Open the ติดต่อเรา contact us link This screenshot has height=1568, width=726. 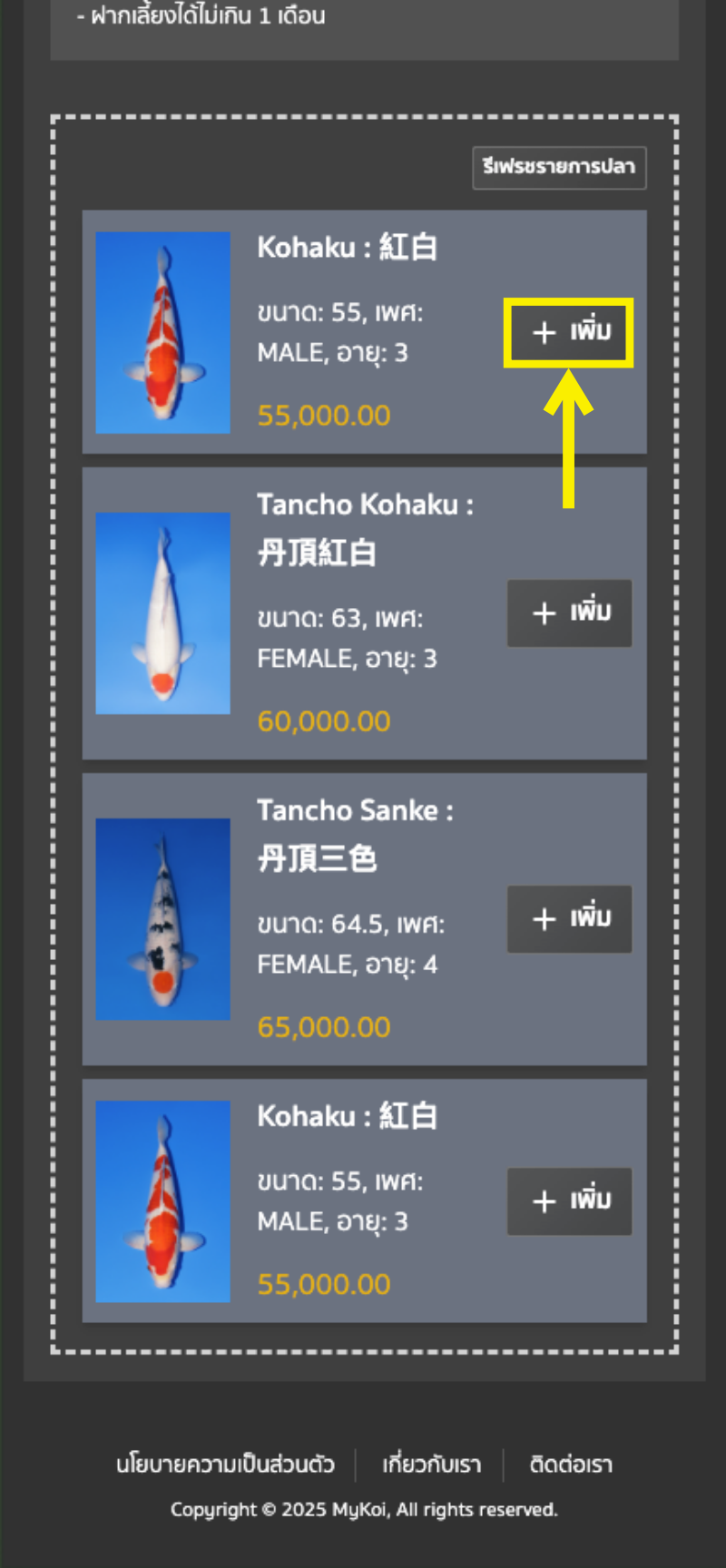pyautogui.click(x=571, y=1464)
